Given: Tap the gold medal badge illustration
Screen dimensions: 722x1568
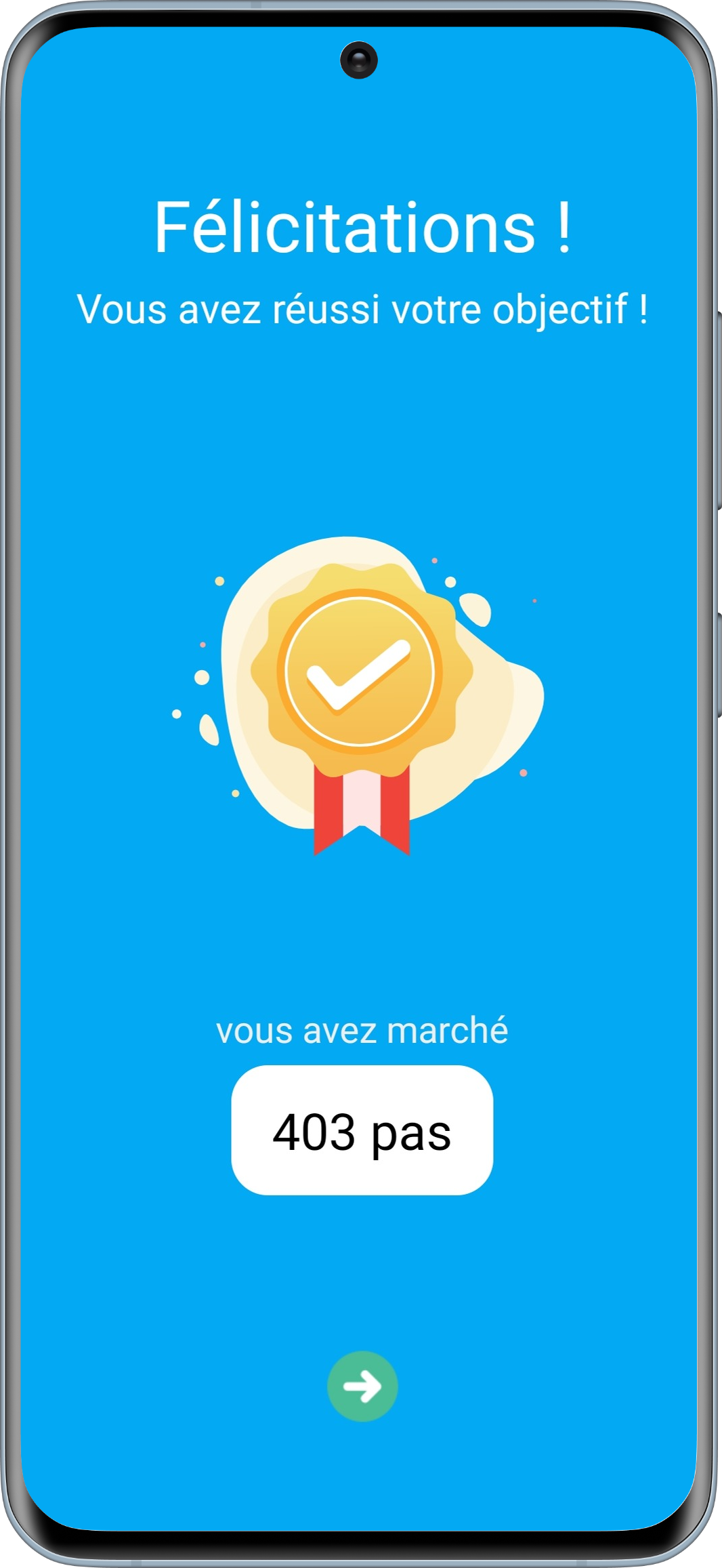Looking at the screenshot, I should (361, 678).
